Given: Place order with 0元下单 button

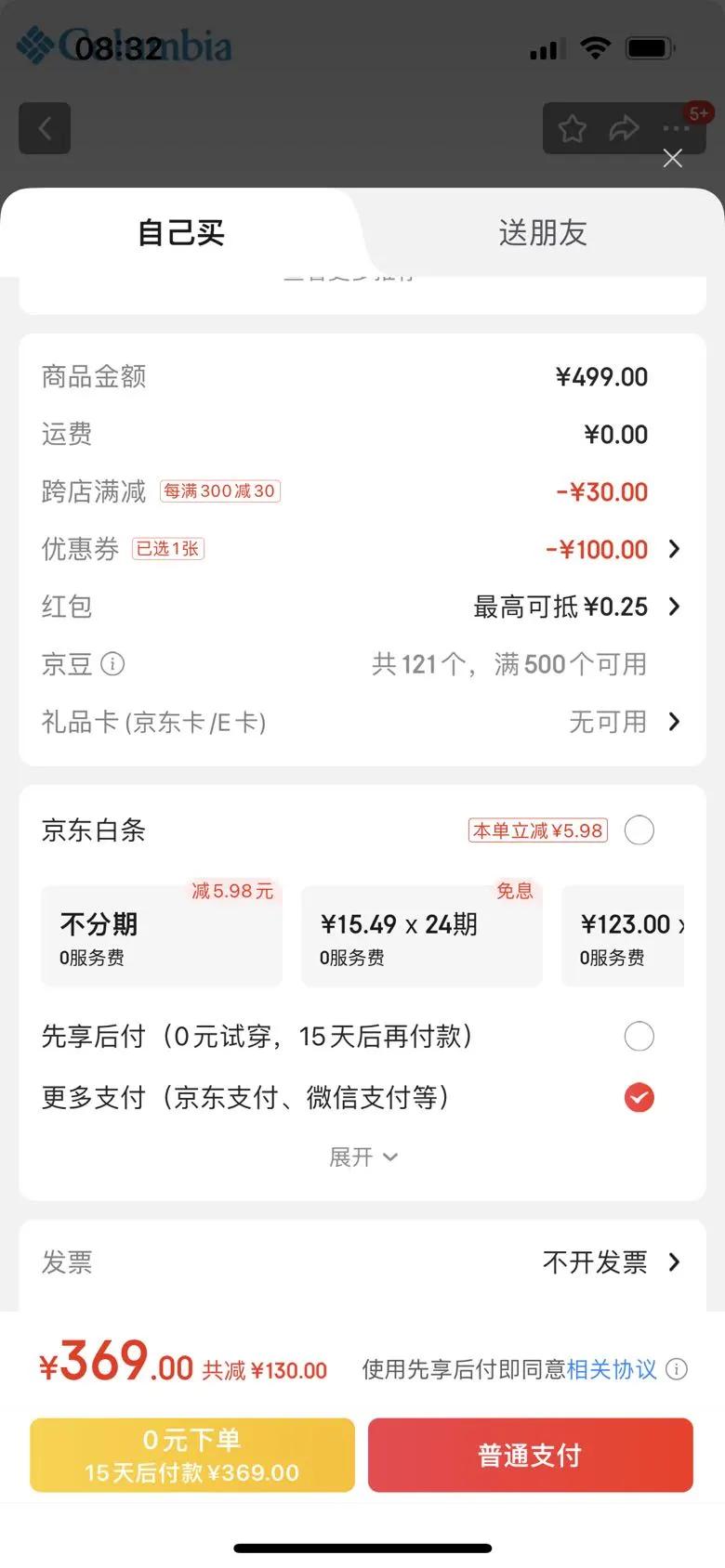Looking at the screenshot, I should click(x=192, y=1455).
